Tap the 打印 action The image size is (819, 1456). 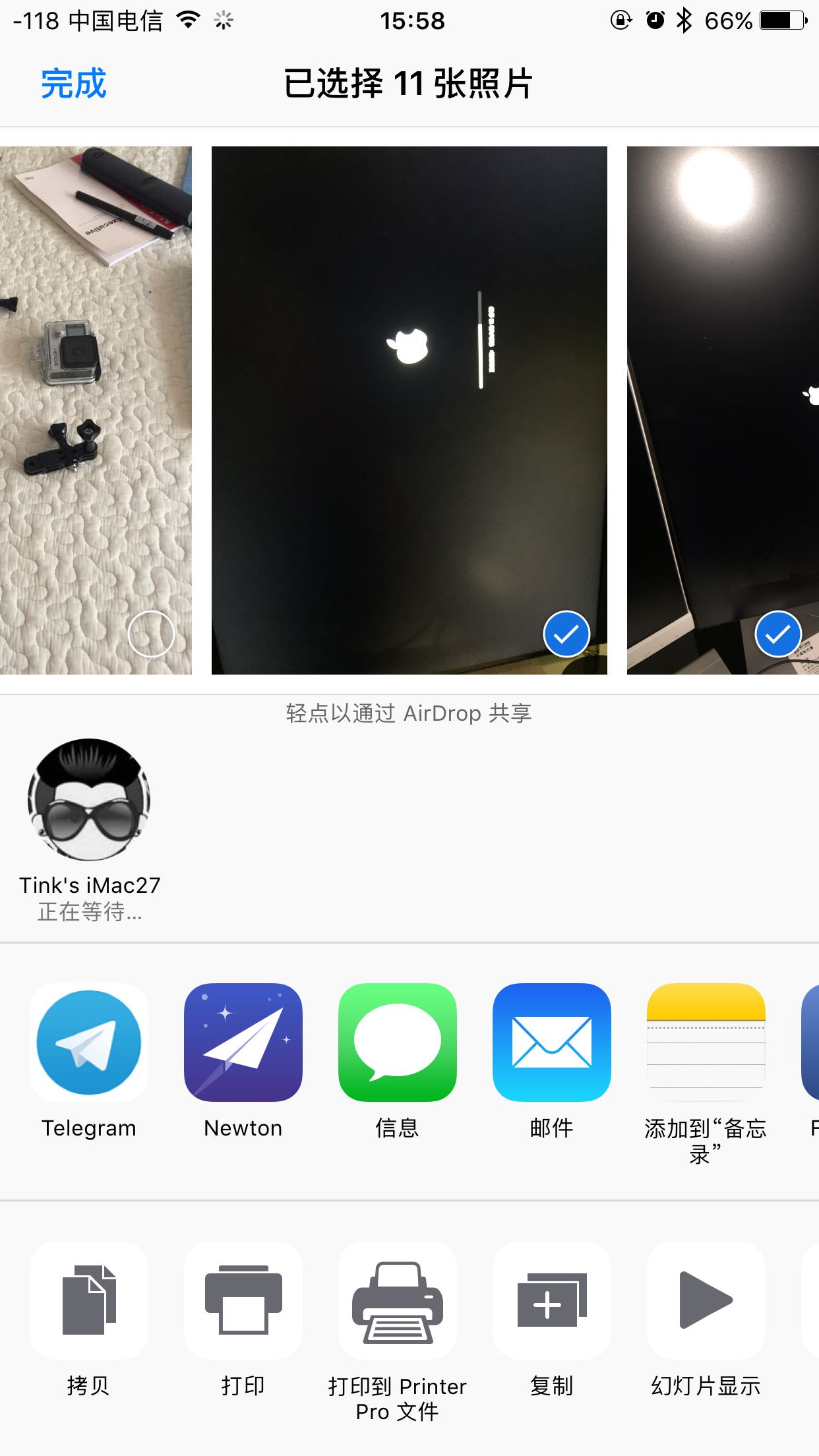coord(243,1300)
